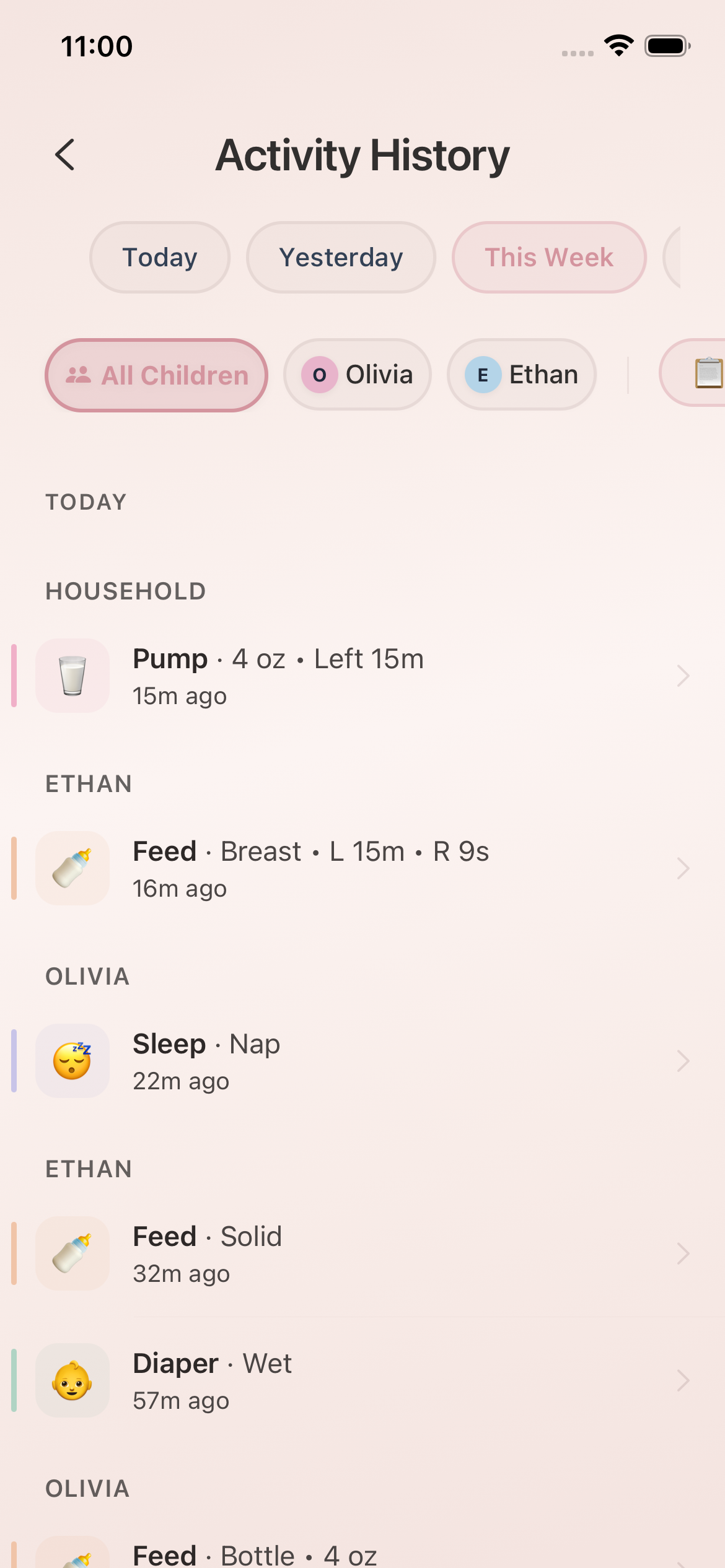This screenshot has height=1568, width=725.
Task: Select the This Week filter chip
Action: pyautogui.click(x=548, y=256)
